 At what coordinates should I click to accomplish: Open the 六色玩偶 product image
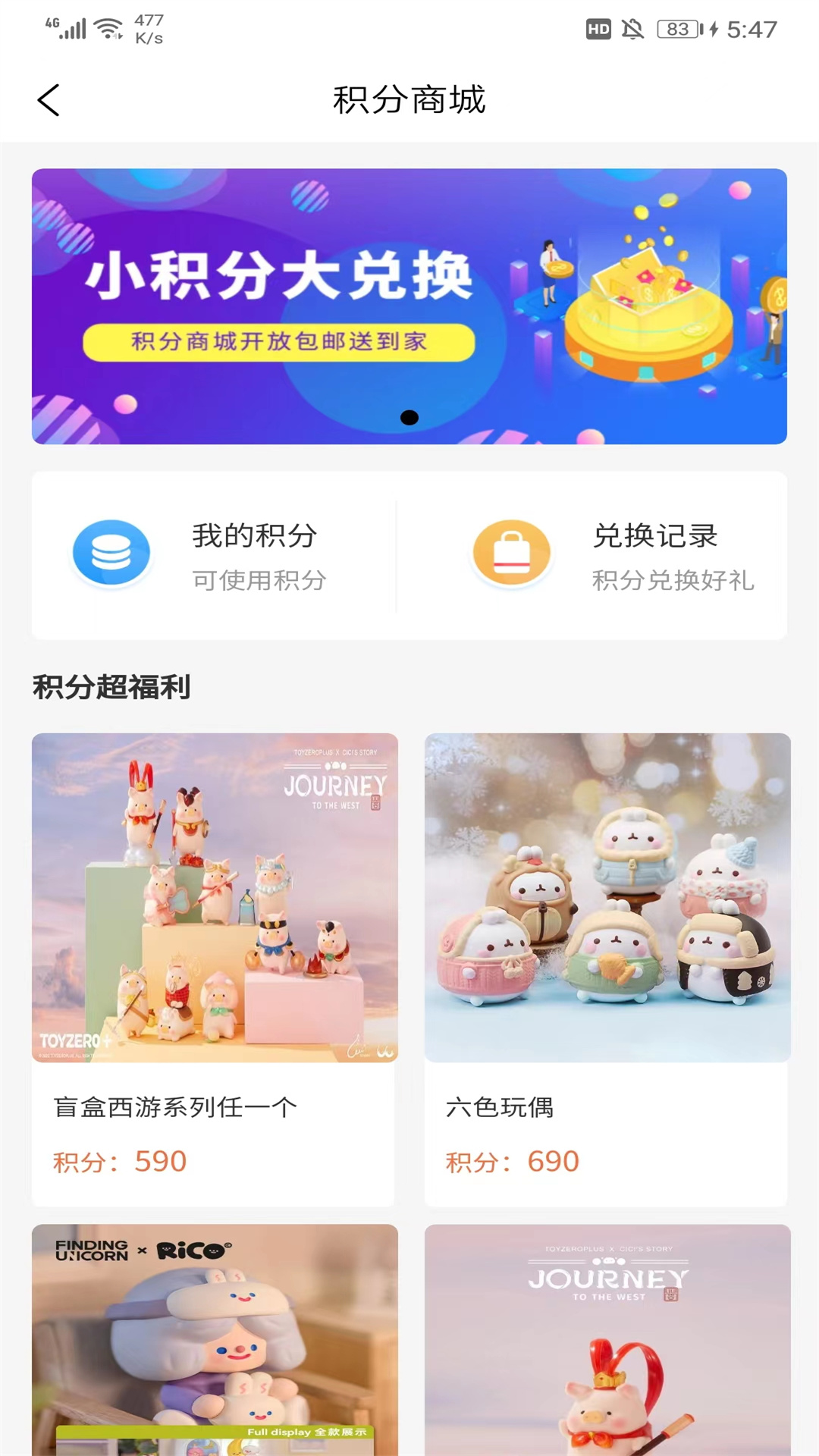[606, 901]
